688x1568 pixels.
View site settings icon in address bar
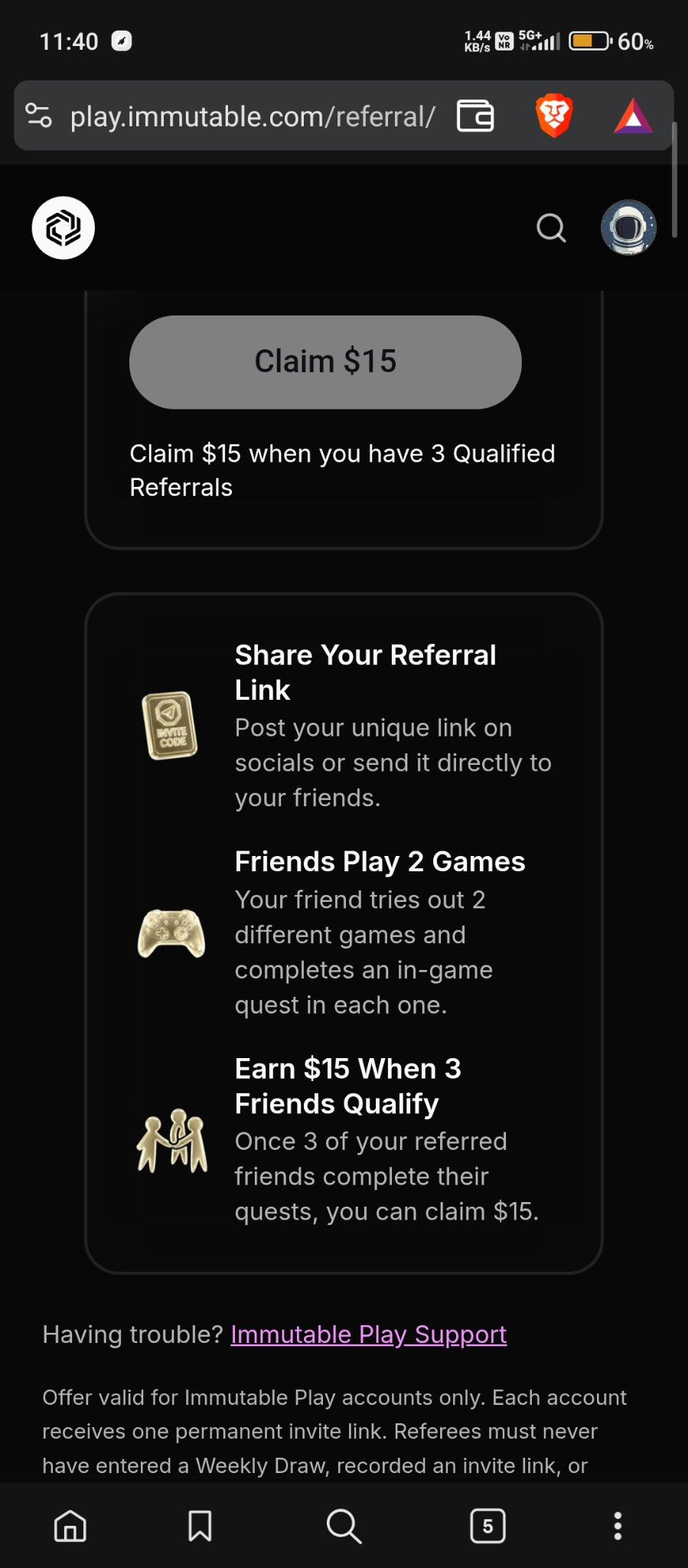[38, 116]
